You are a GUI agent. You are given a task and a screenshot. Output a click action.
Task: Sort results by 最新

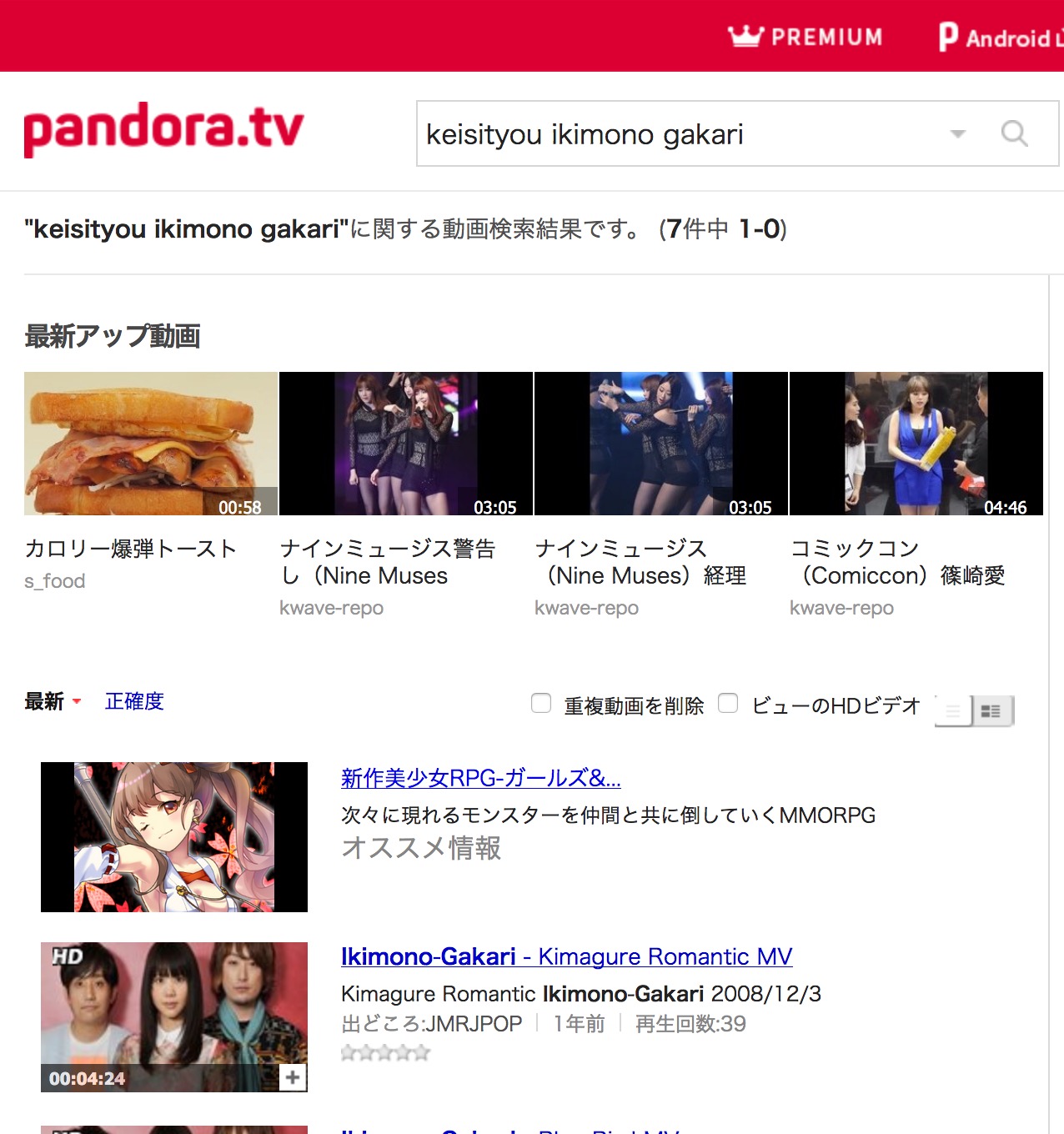click(x=46, y=701)
